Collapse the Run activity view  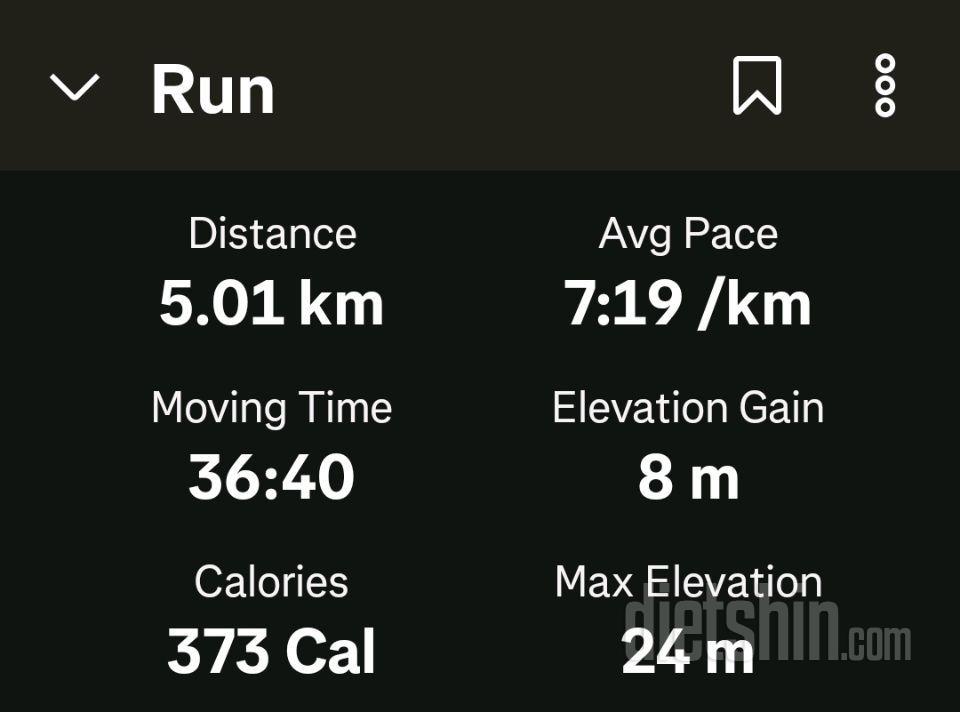click(x=75, y=88)
